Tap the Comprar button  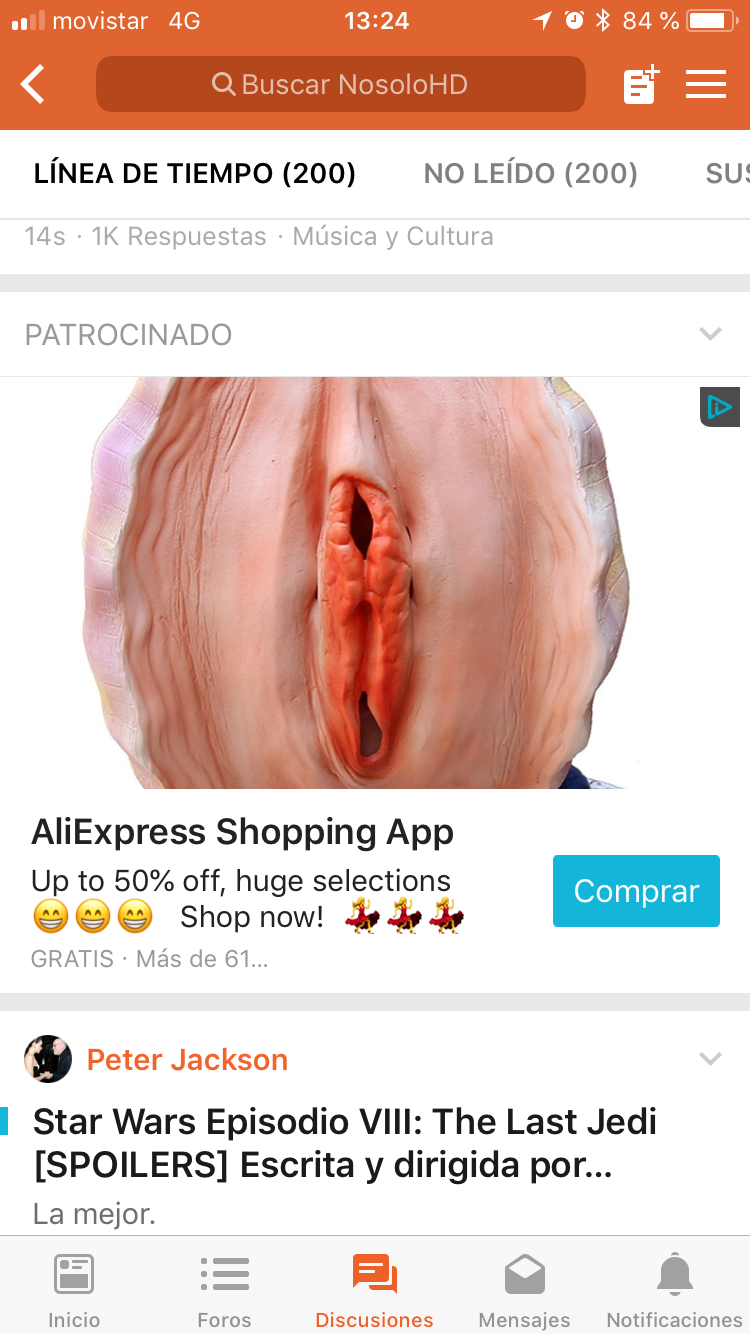click(636, 891)
